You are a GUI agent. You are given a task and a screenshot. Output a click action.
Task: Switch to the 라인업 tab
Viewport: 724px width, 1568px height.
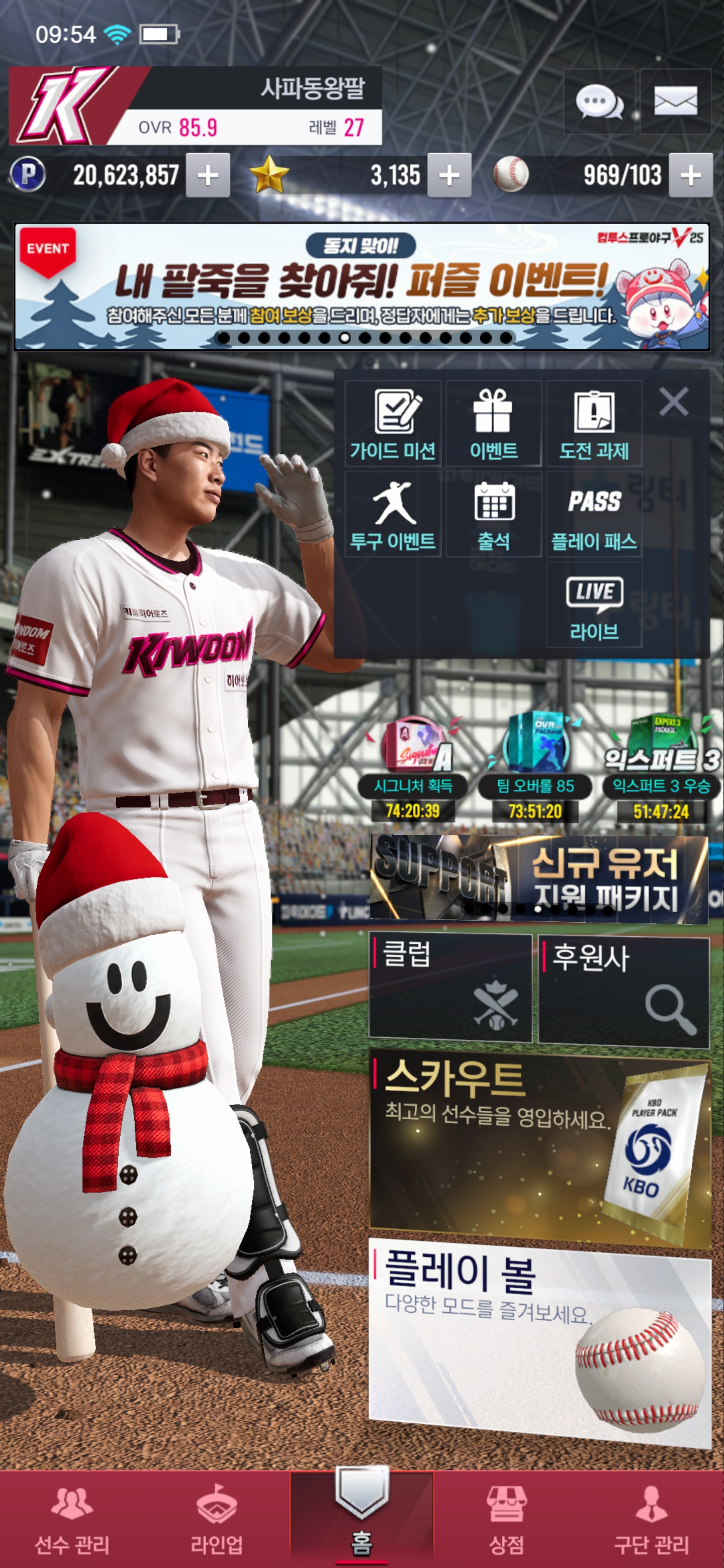[217, 1519]
